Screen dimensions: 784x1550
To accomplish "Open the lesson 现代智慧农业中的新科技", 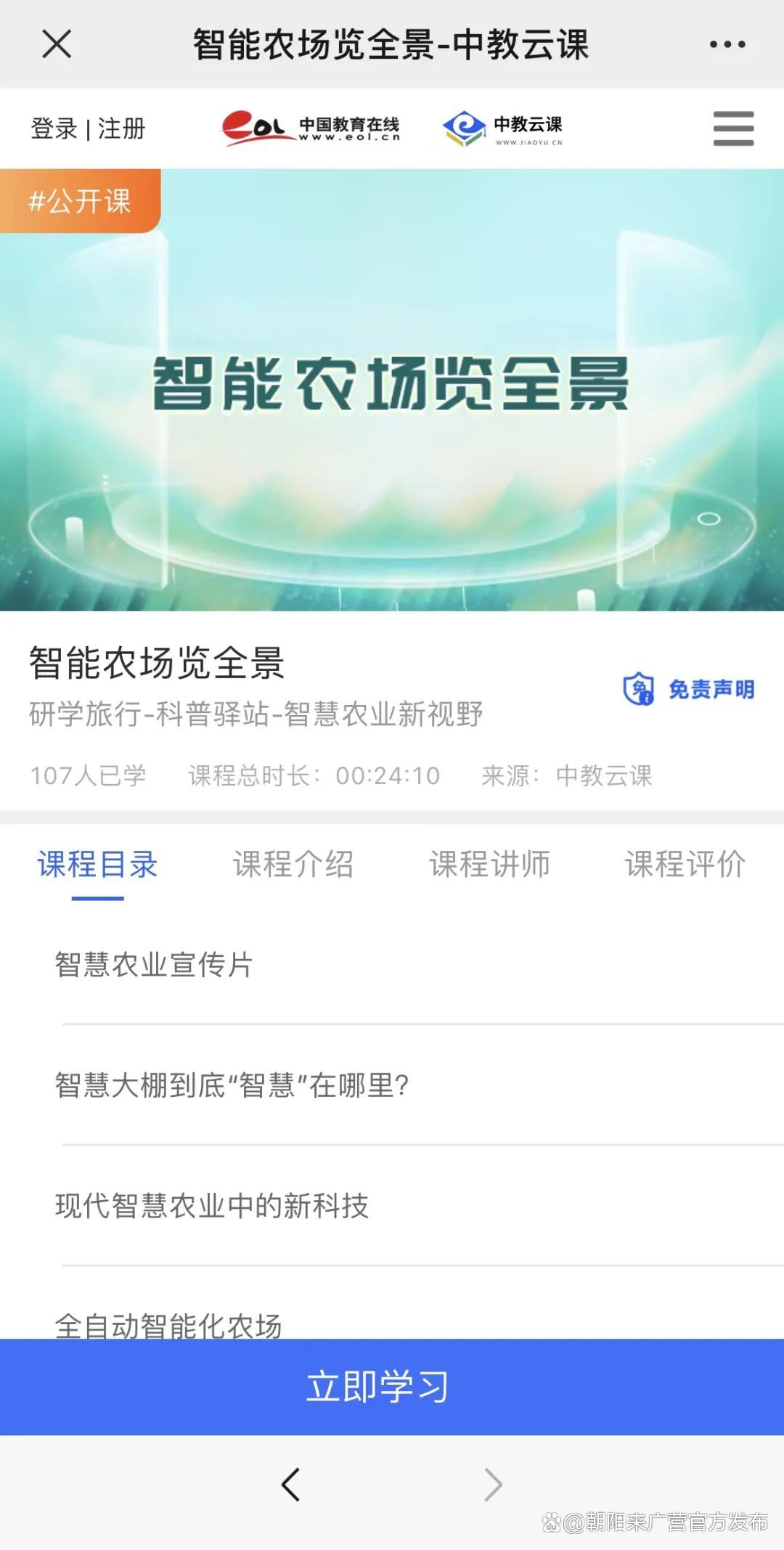I will (x=212, y=1206).
